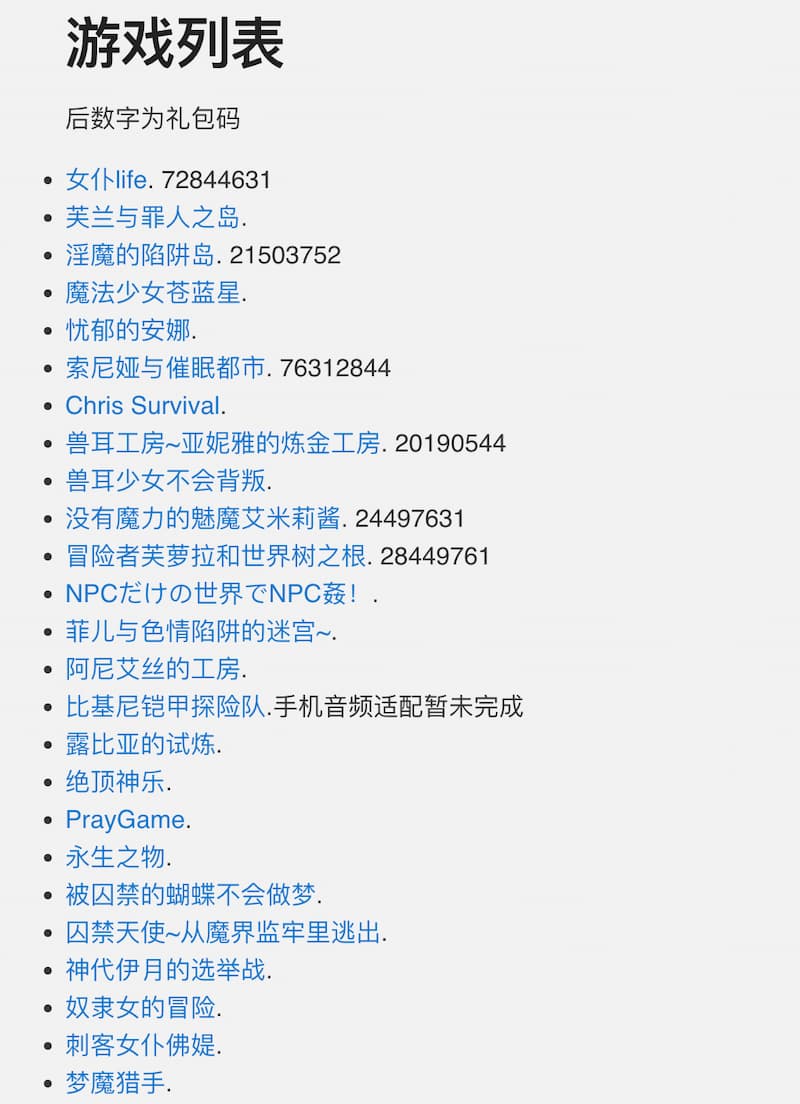
Task: Select the 被囚禁的蝴蝶不会做梦 link
Action: point(191,895)
